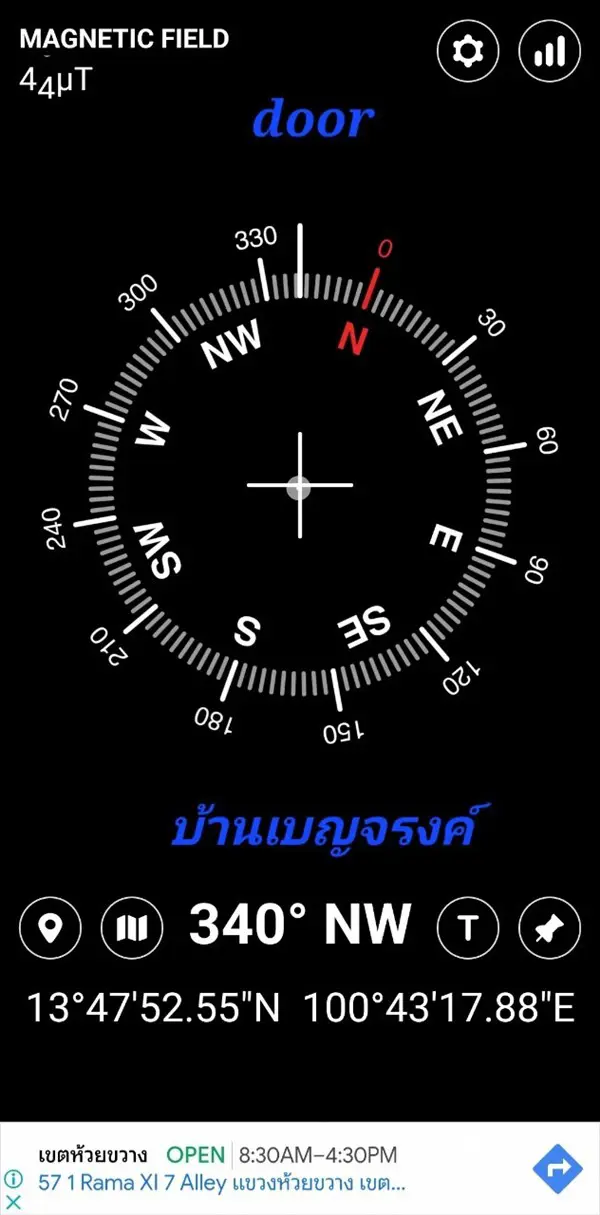Open ad info icon
Image resolution: width=600 pixels, height=1215 pixels.
13,1180
